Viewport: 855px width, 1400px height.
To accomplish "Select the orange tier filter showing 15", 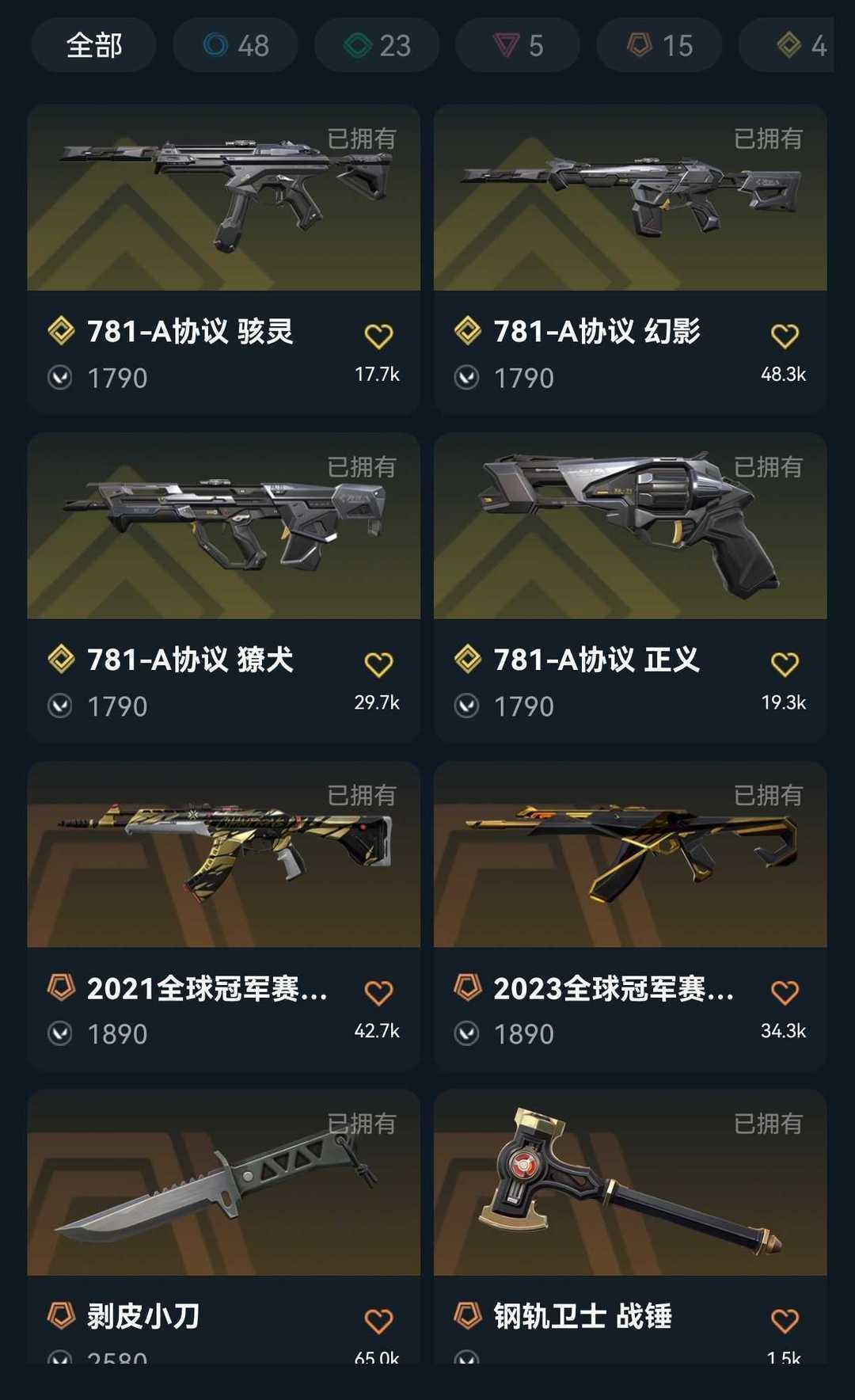I will (659, 45).
